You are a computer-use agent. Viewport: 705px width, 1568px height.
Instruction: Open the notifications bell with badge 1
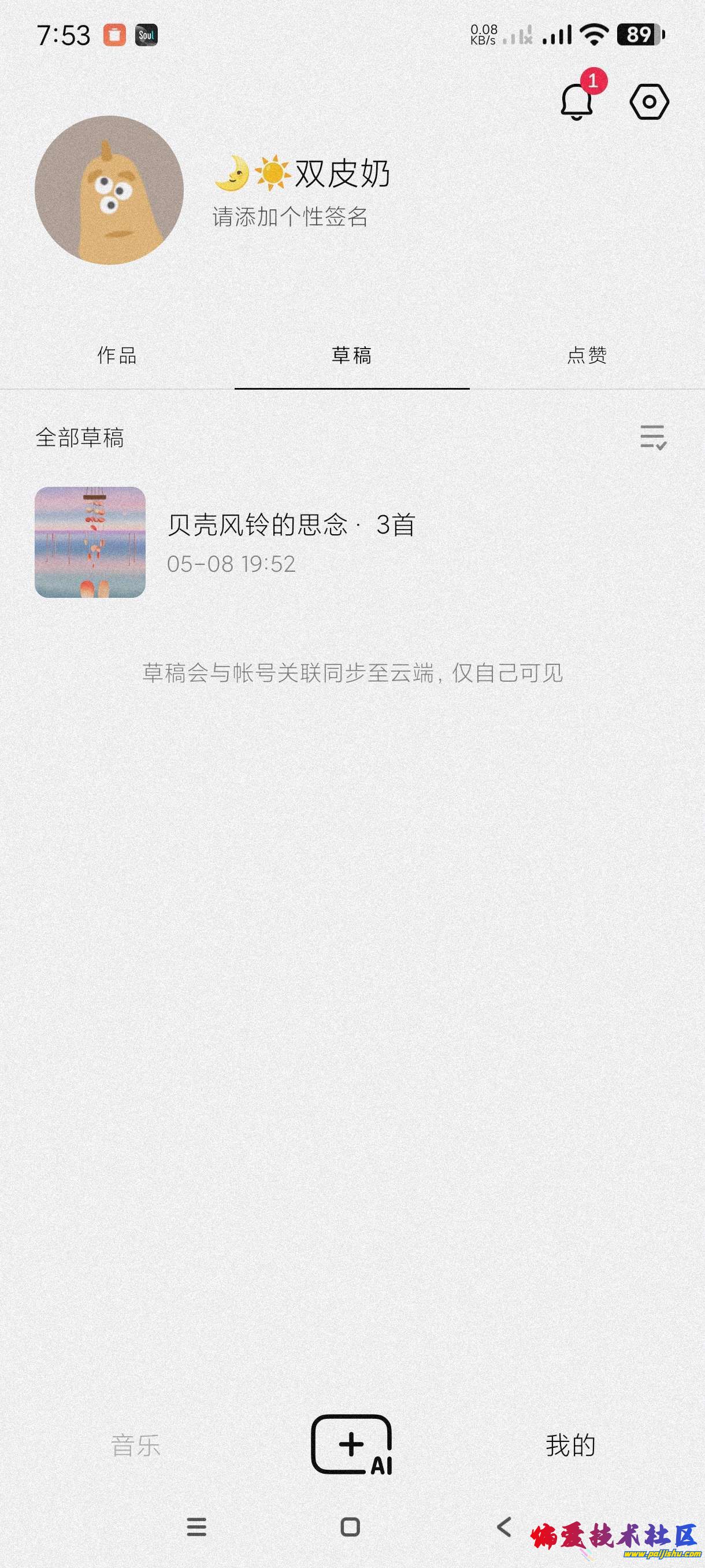click(x=577, y=101)
